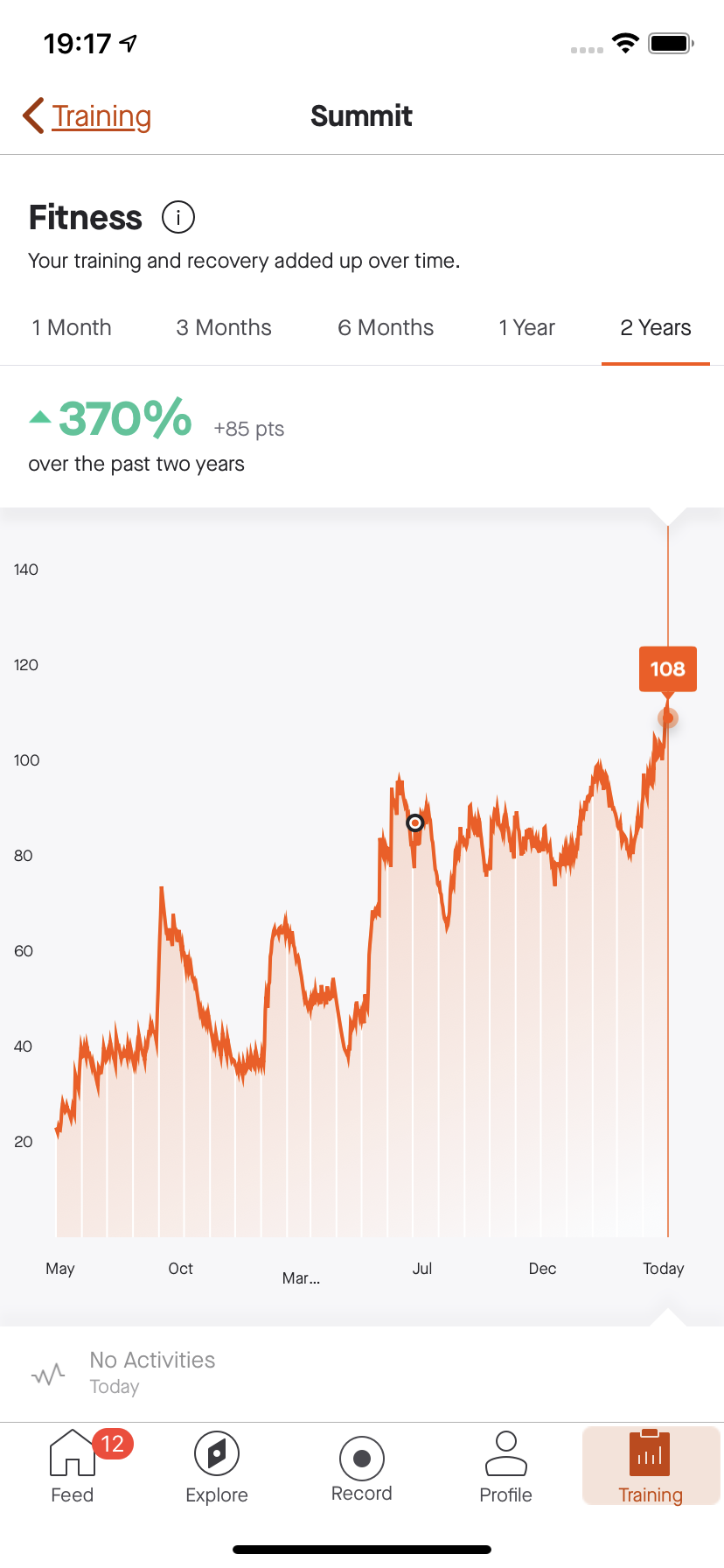Viewport: 724px width, 1568px height.
Task: Select the 2 Years range
Action: pos(656,327)
